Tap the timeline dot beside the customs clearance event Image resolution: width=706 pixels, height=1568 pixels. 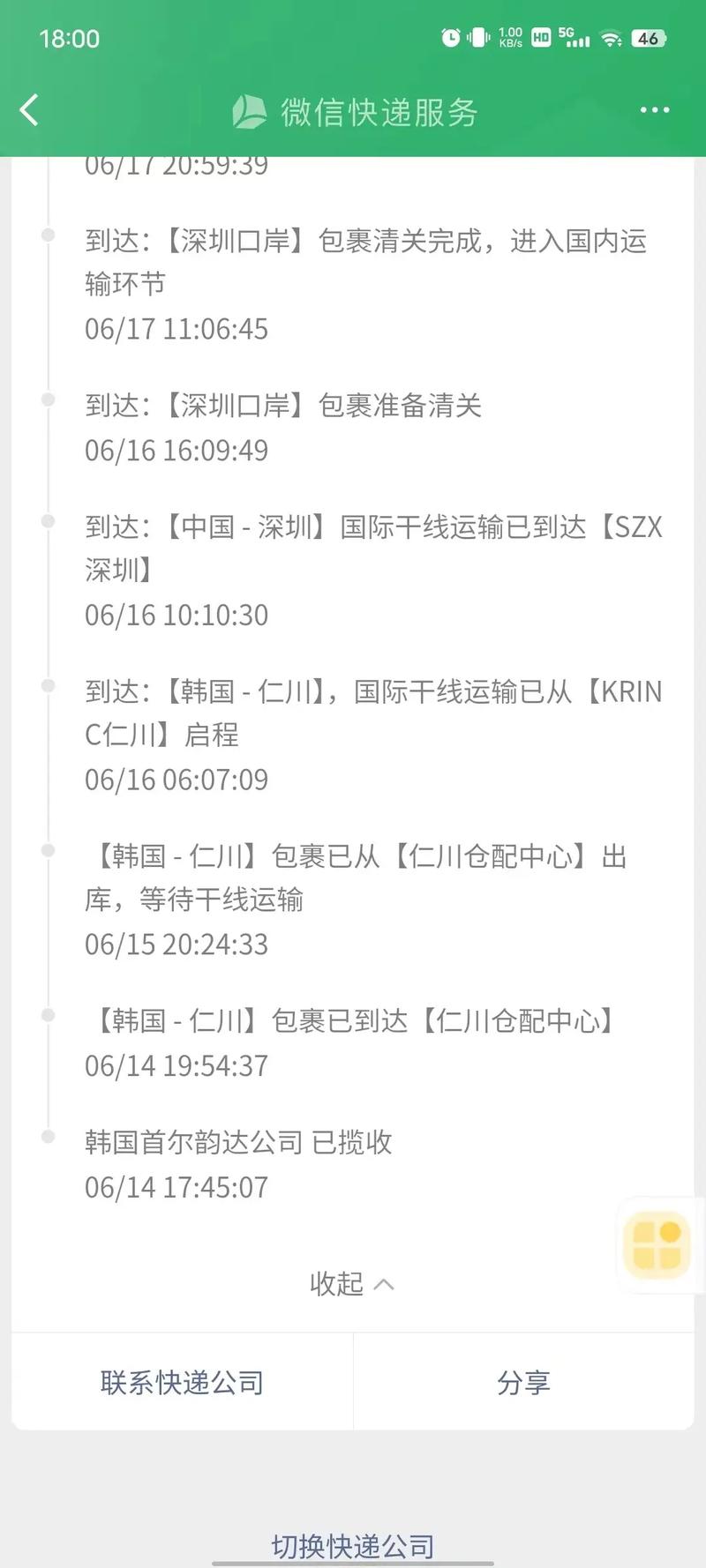click(x=47, y=234)
